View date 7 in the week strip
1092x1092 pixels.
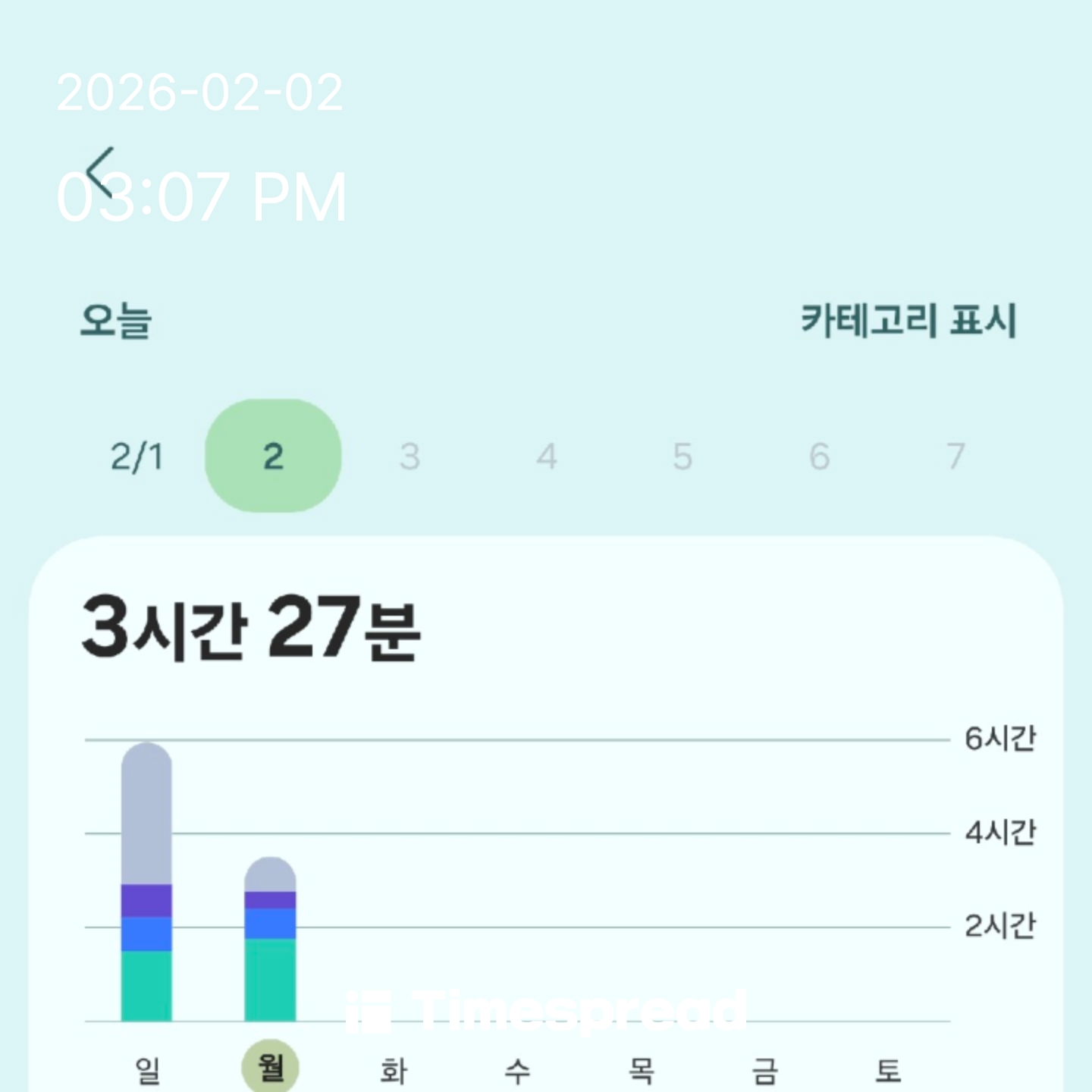click(x=955, y=457)
